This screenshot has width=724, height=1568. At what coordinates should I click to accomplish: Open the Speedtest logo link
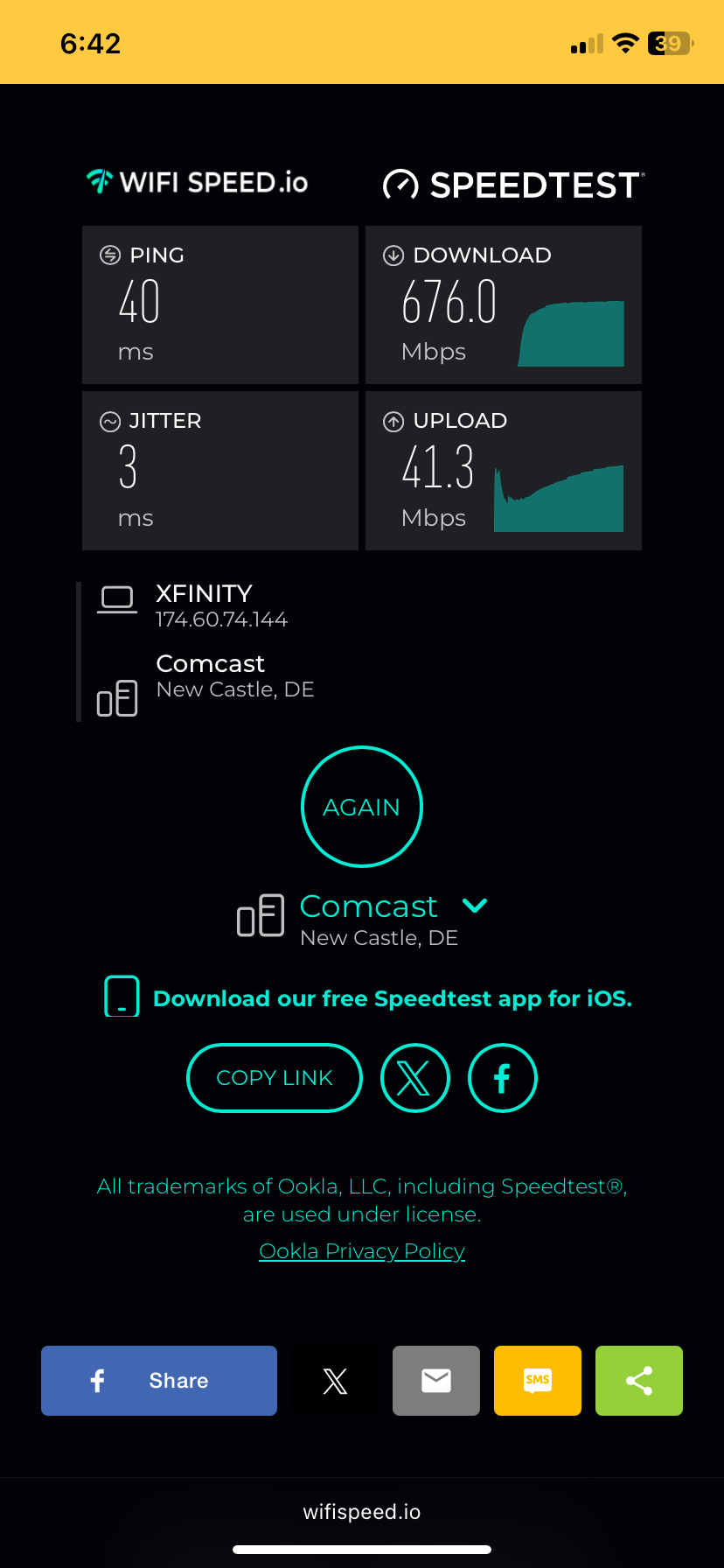point(514,185)
